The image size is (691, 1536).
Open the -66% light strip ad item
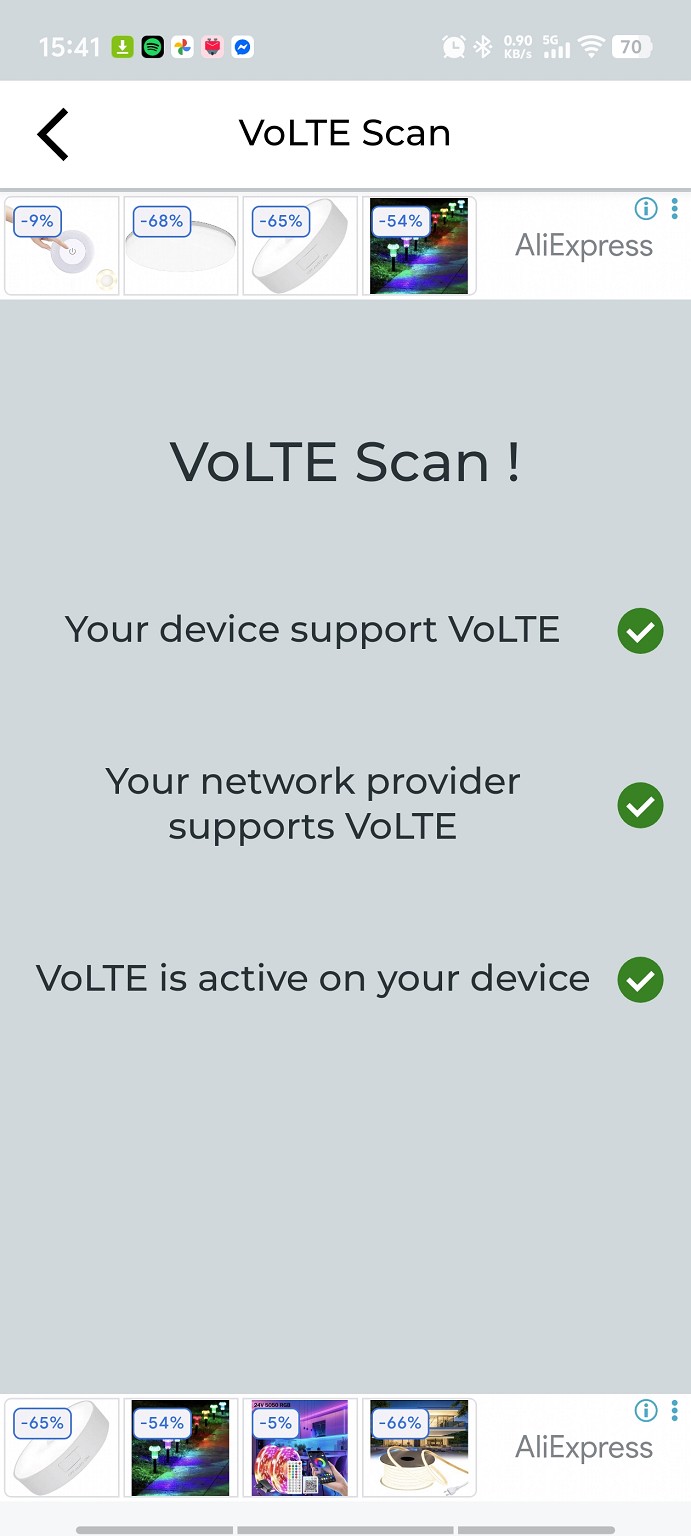pos(419,1448)
